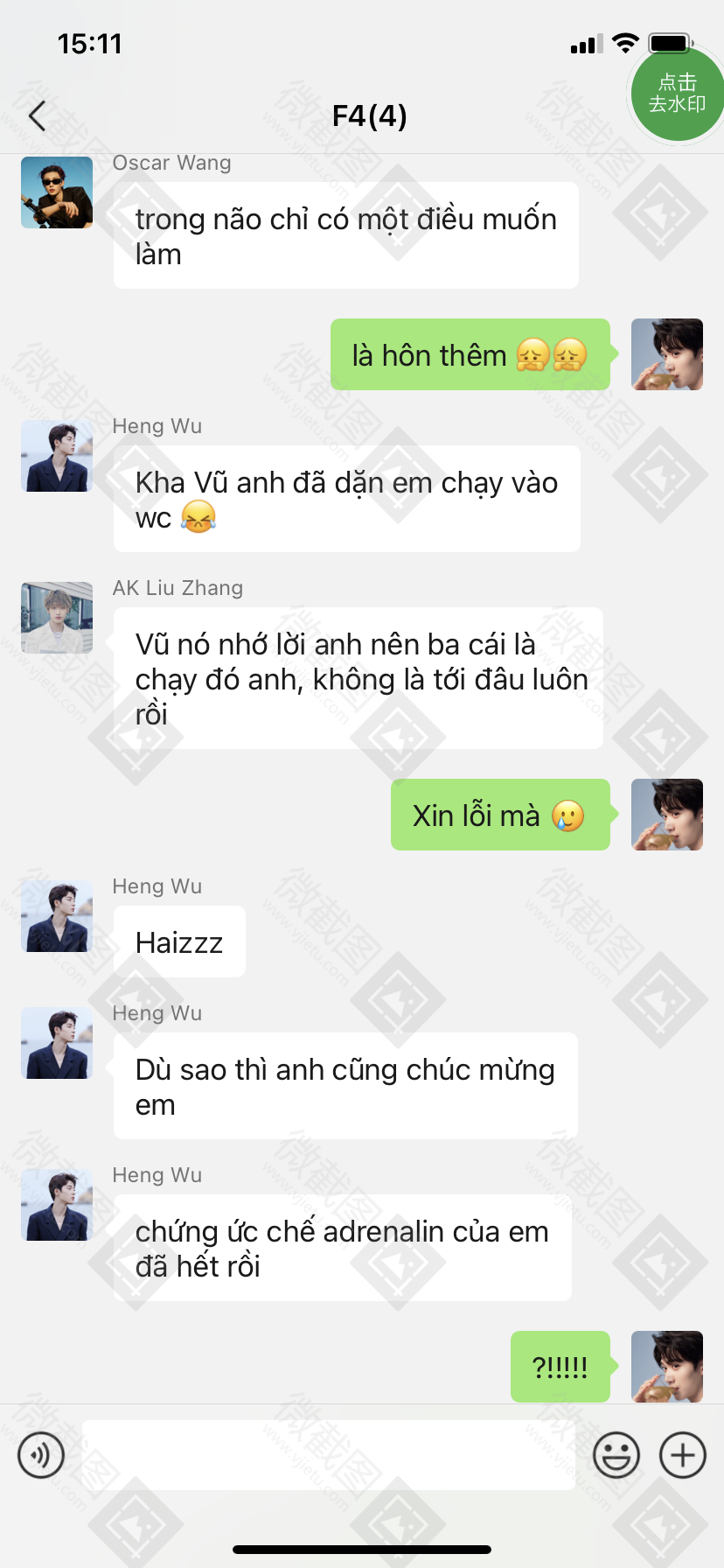This screenshot has width=724, height=1568.
Task: Tap the green remove-watermark button
Action: 677,94
